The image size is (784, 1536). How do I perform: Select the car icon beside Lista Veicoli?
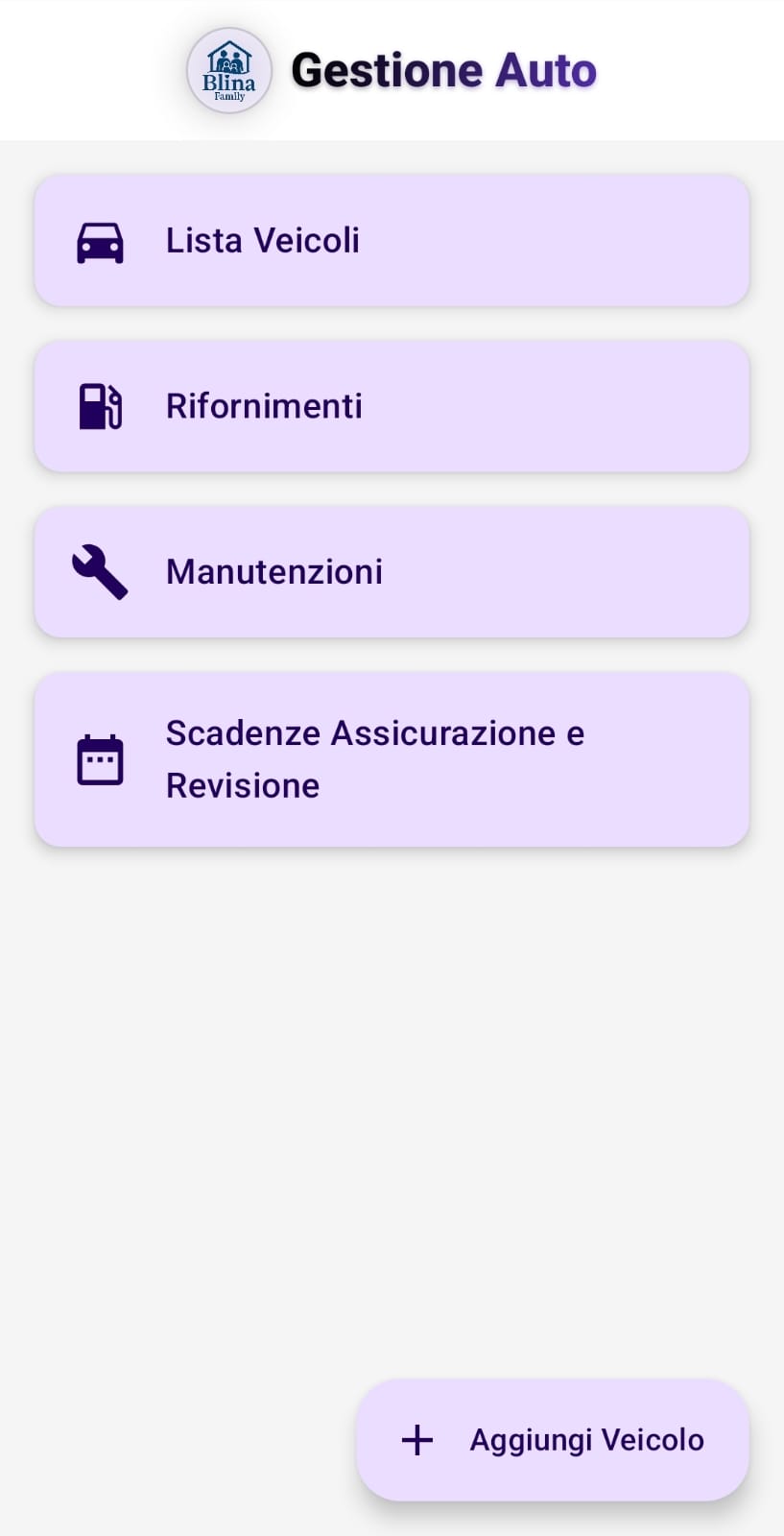[x=99, y=242]
